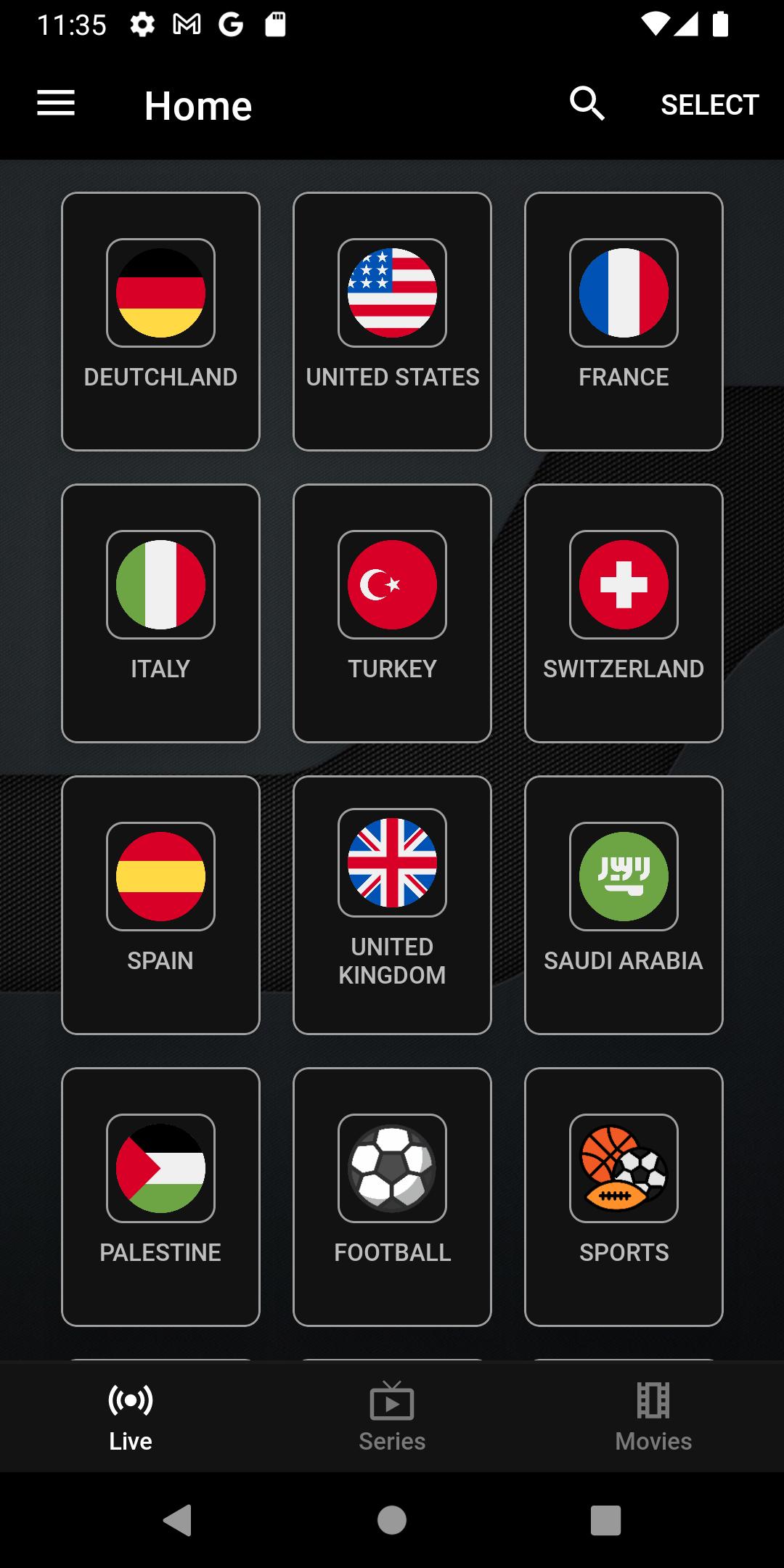Open the Turkey category

click(392, 613)
